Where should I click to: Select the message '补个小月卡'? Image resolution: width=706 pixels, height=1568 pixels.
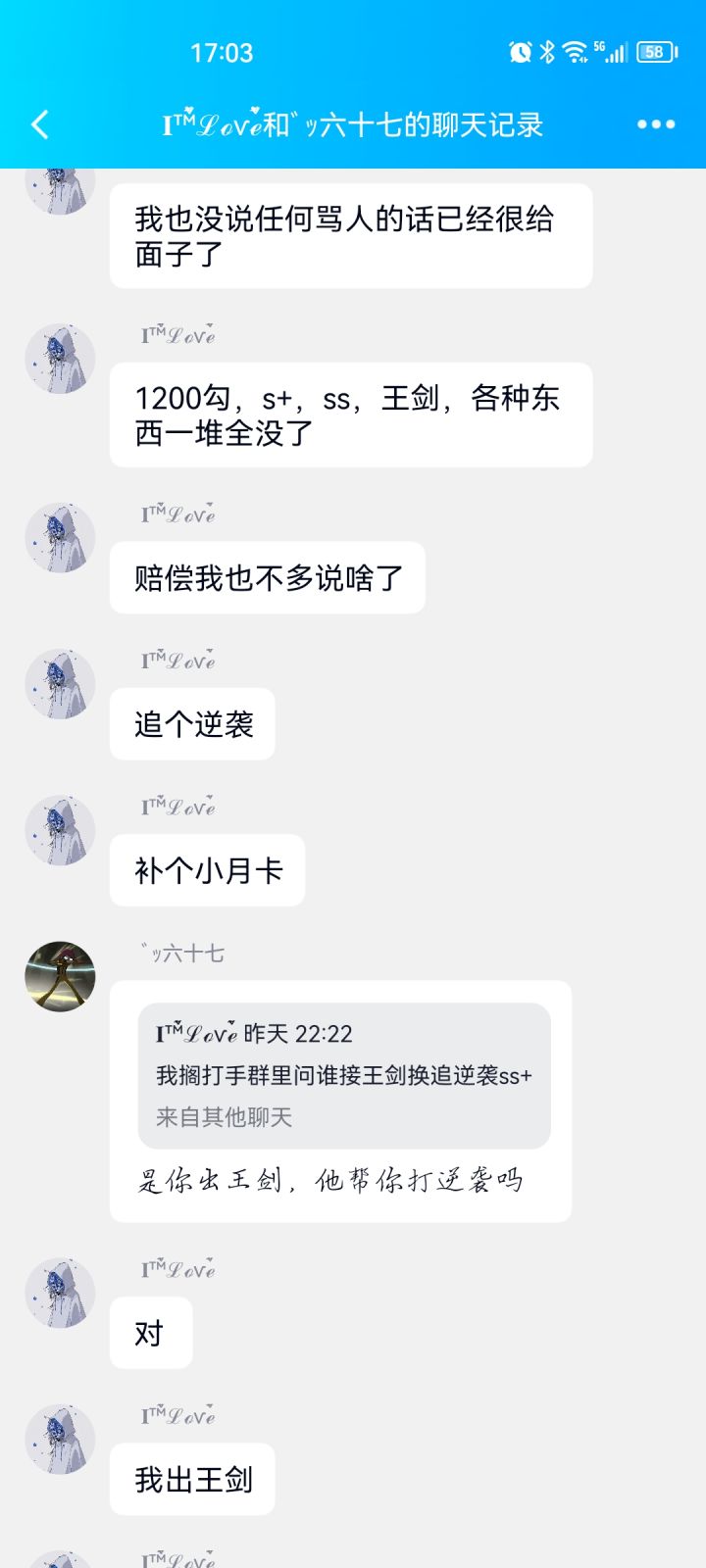tap(207, 870)
